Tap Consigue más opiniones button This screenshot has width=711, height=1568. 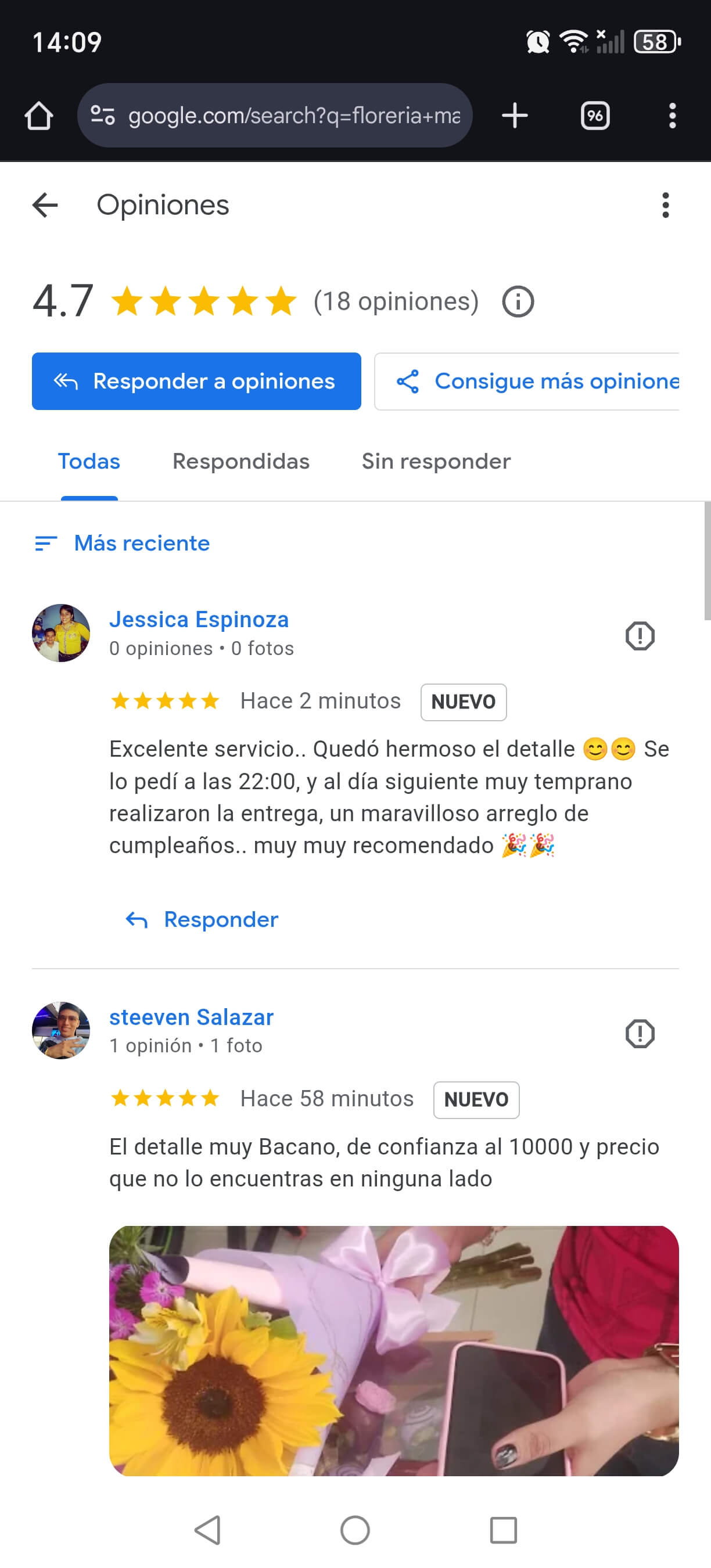(526, 382)
